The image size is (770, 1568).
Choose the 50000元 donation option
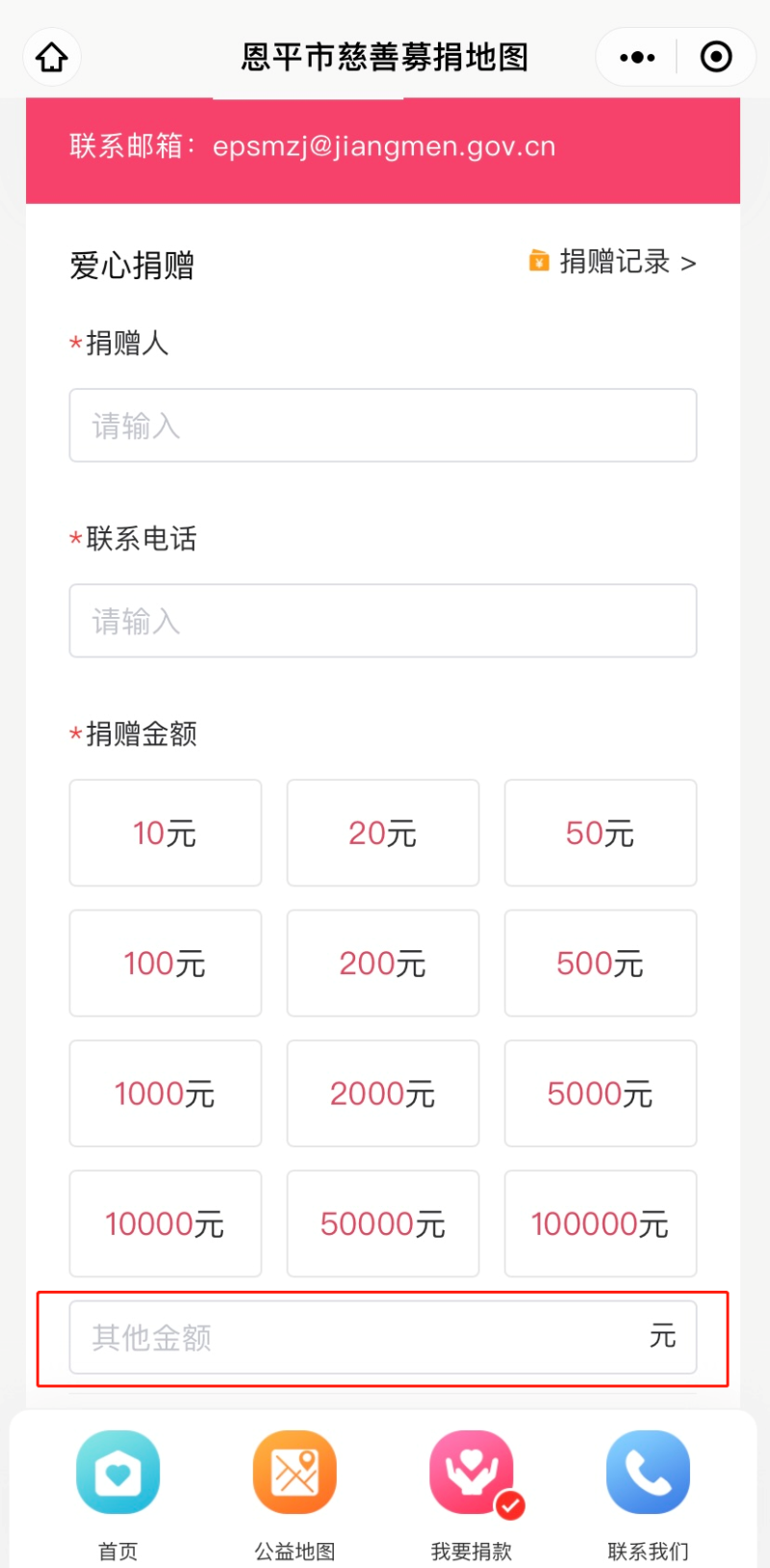(382, 1223)
